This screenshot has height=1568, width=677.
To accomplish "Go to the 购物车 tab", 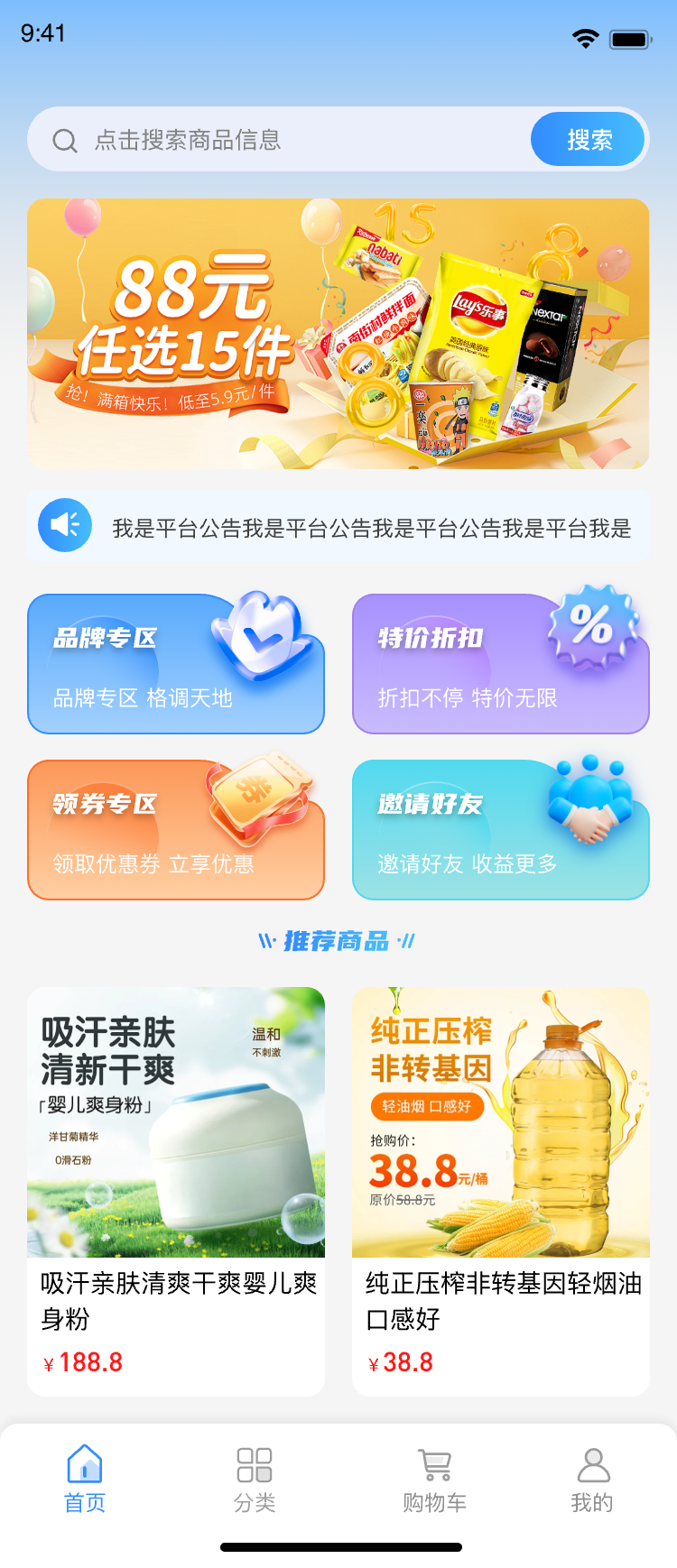I will tap(434, 1480).
